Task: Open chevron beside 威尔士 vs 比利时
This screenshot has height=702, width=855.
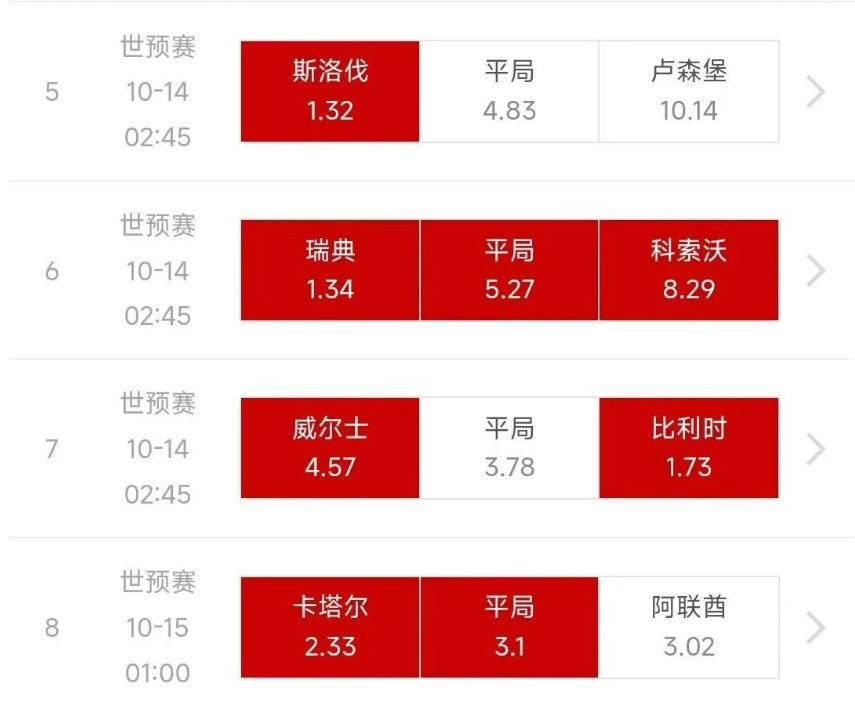Action: 817,449
